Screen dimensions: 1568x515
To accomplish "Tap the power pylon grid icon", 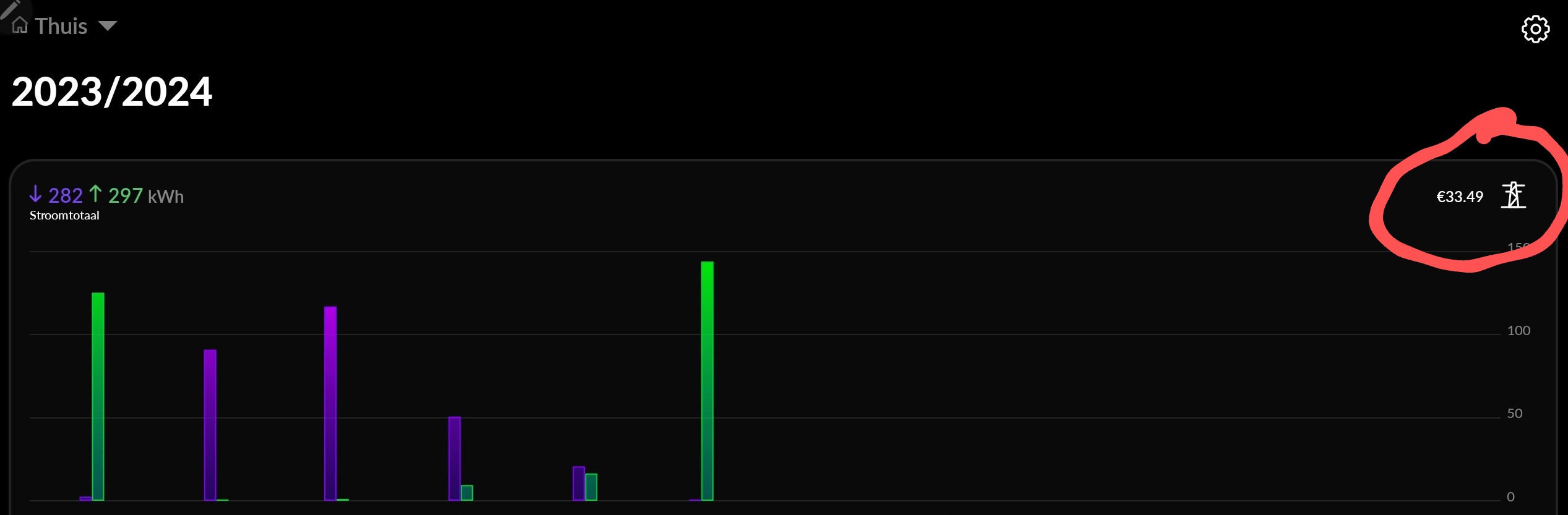I will click(1514, 196).
